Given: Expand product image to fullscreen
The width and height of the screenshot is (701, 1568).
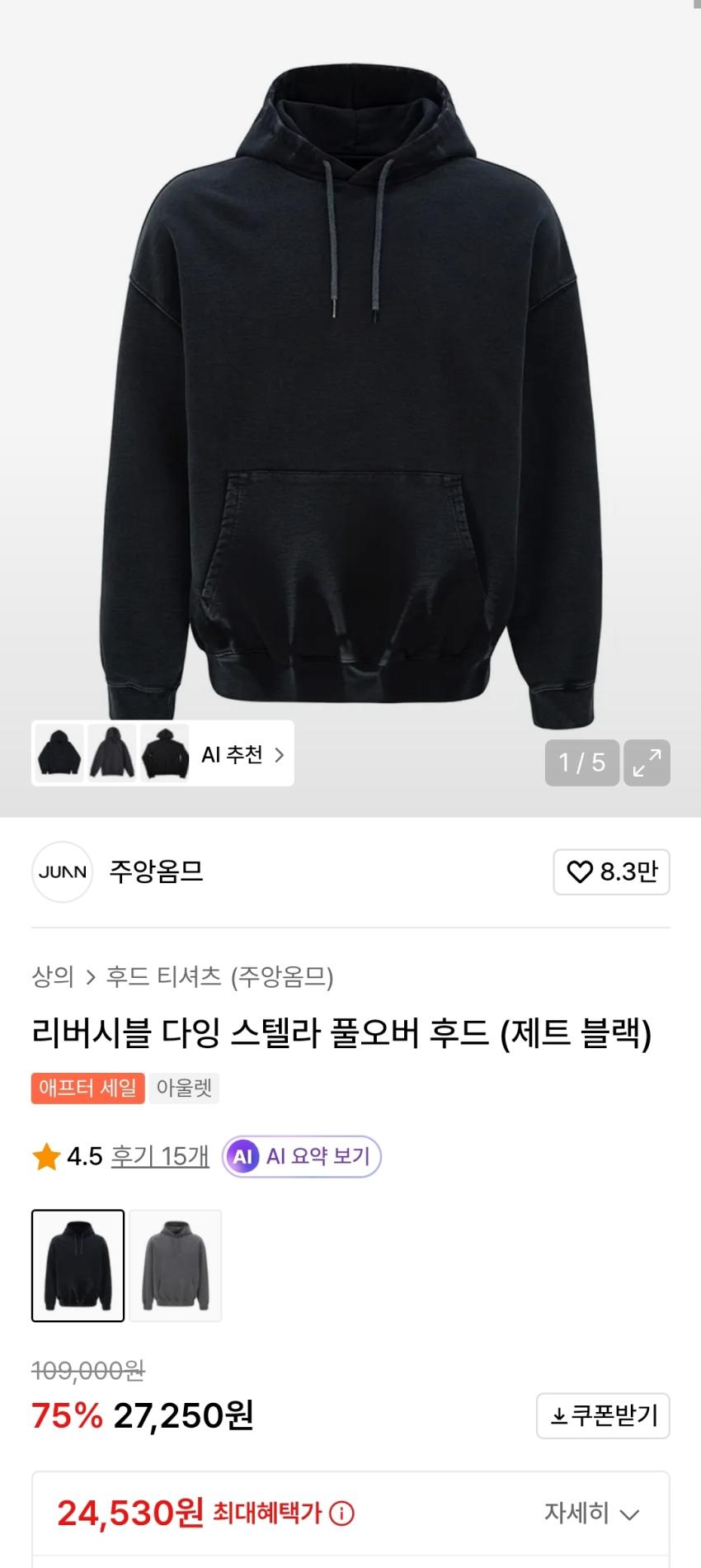Looking at the screenshot, I should click(x=647, y=763).
